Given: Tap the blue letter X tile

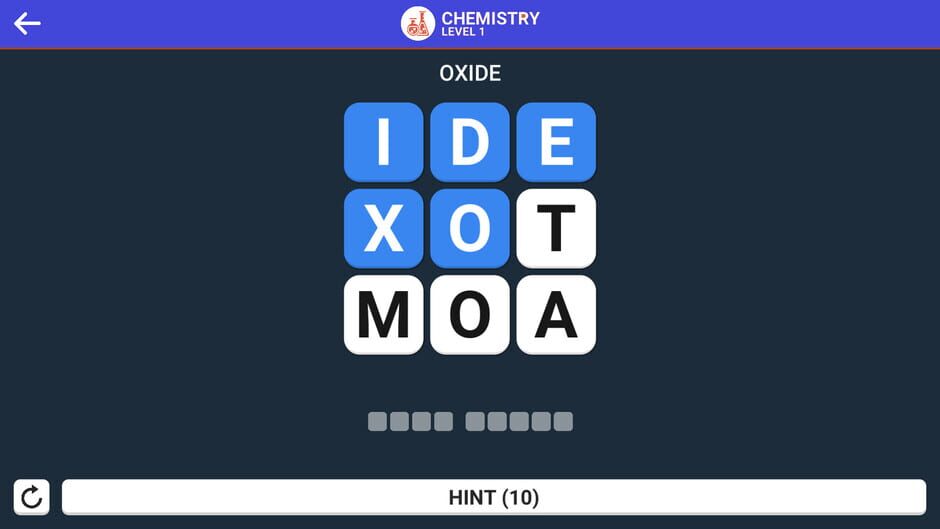Looking at the screenshot, I should click(384, 228).
